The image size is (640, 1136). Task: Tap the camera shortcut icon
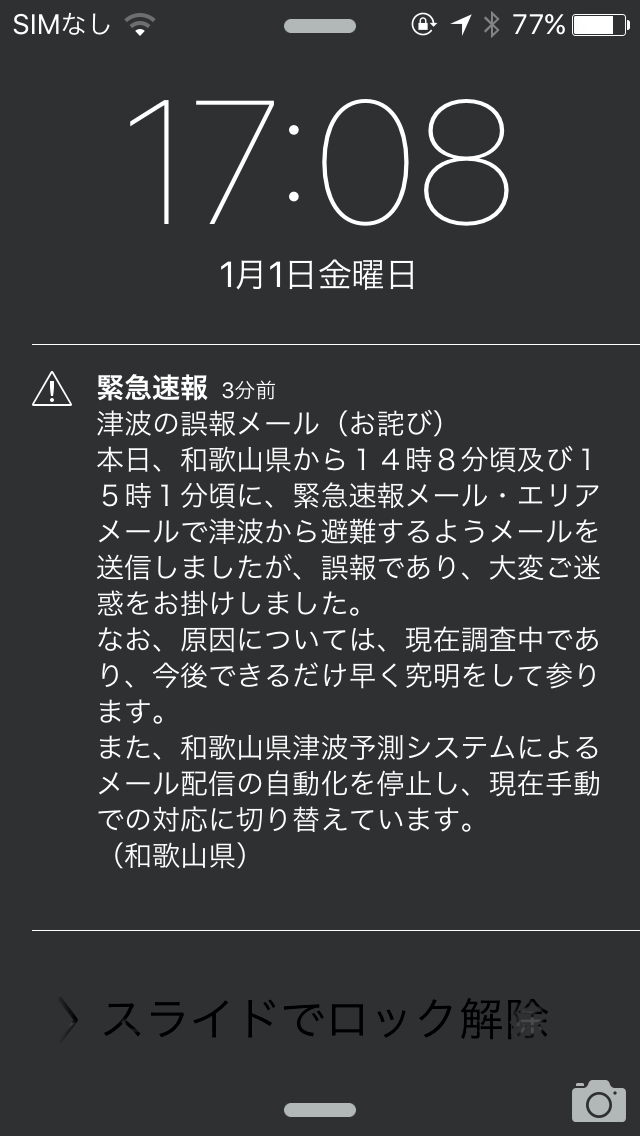pos(599,1101)
